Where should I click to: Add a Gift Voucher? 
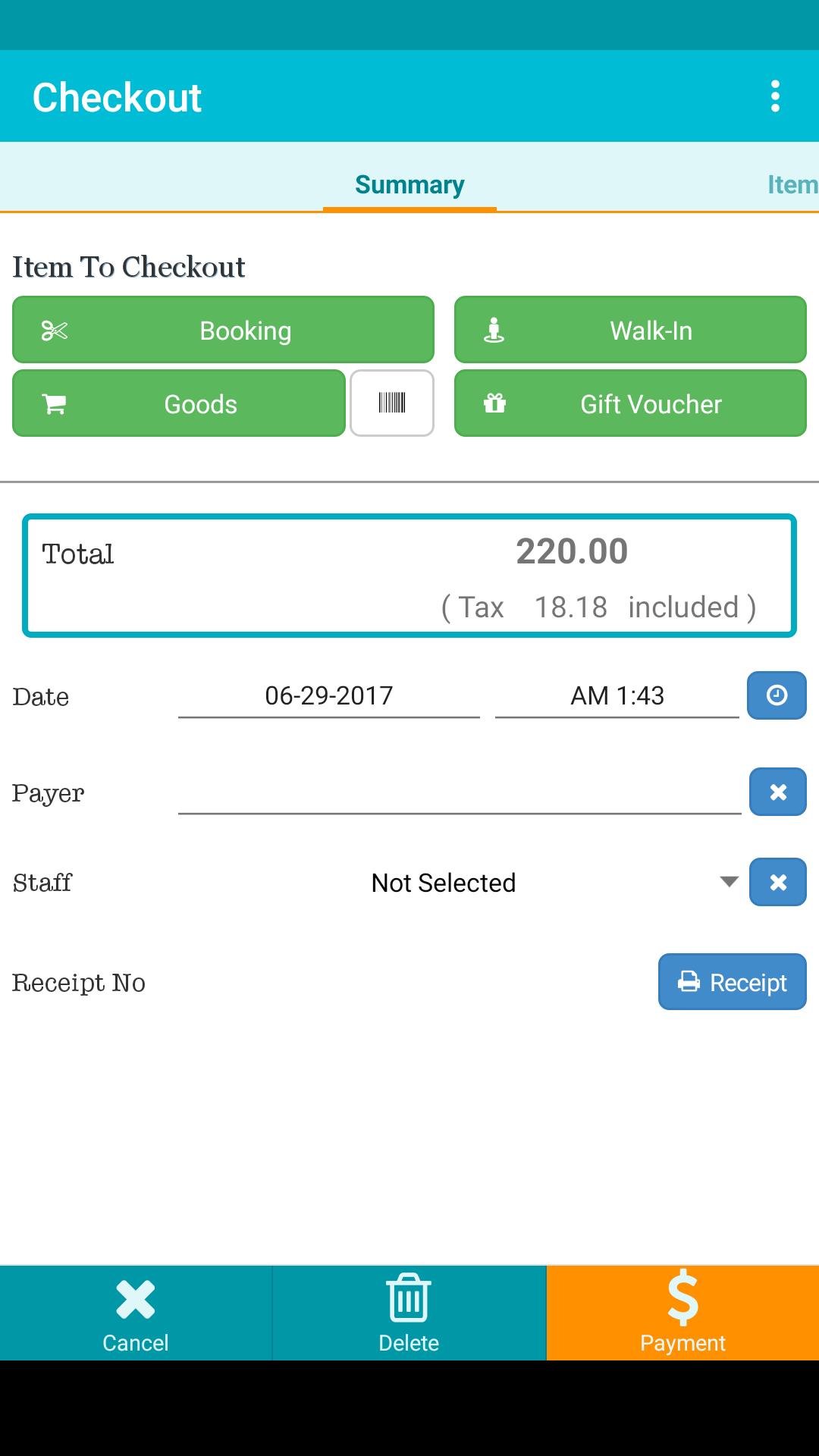coord(630,403)
